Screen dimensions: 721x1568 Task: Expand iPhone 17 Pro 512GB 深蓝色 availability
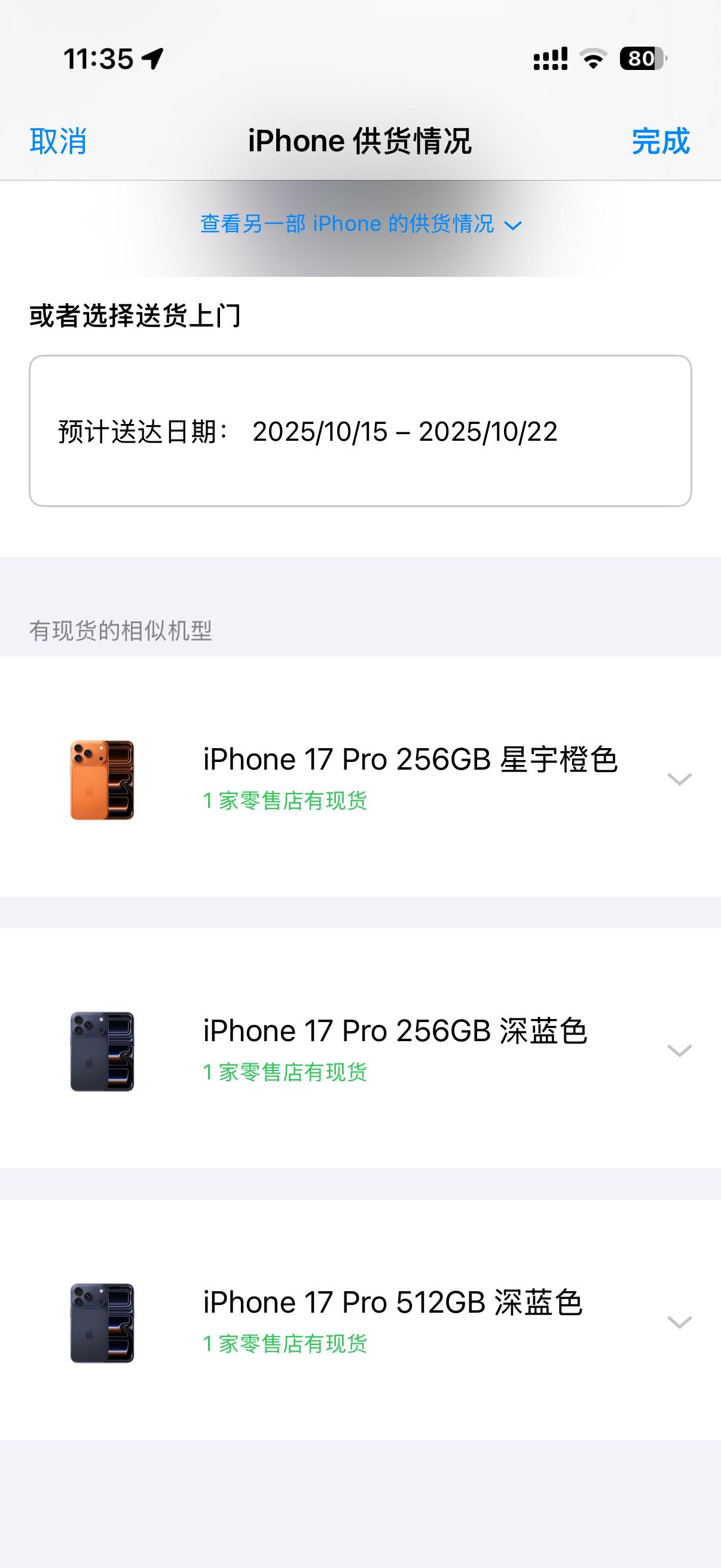(x=679, y=1322)
